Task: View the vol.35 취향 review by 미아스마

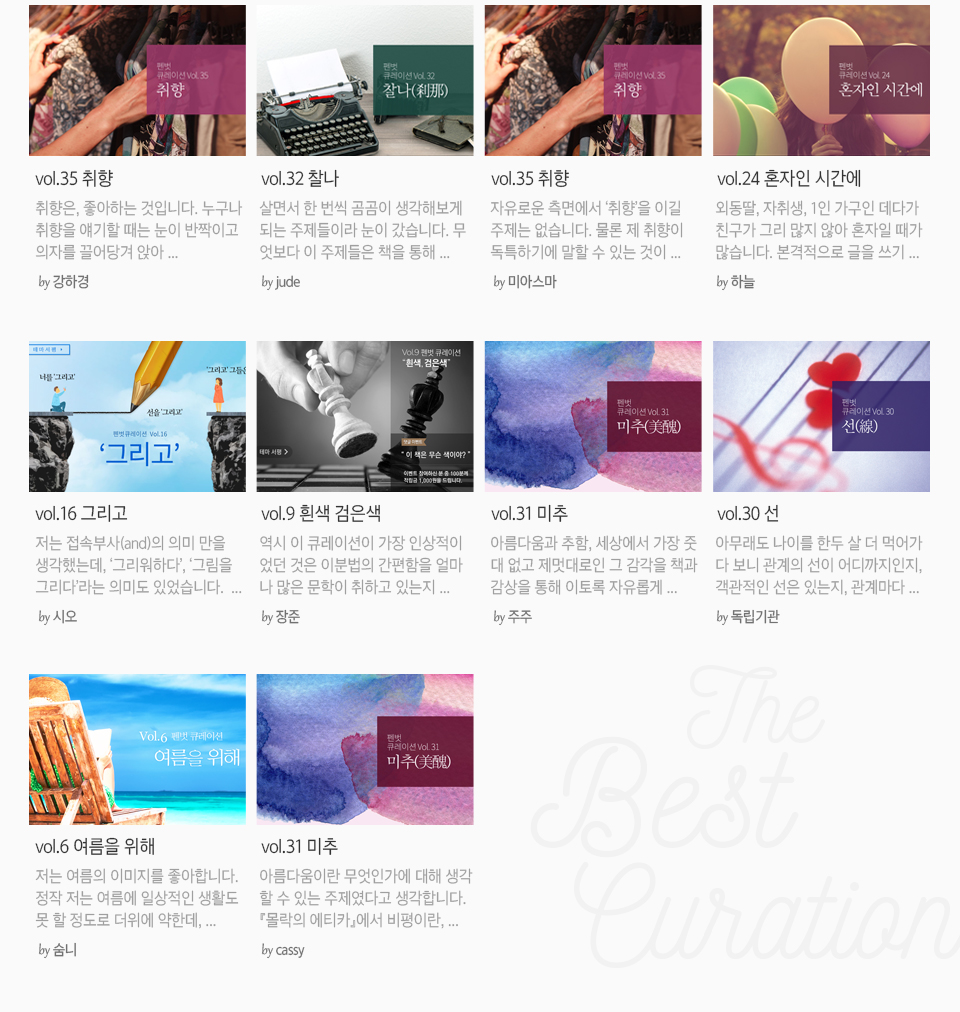Action: [x=593, y=81]
